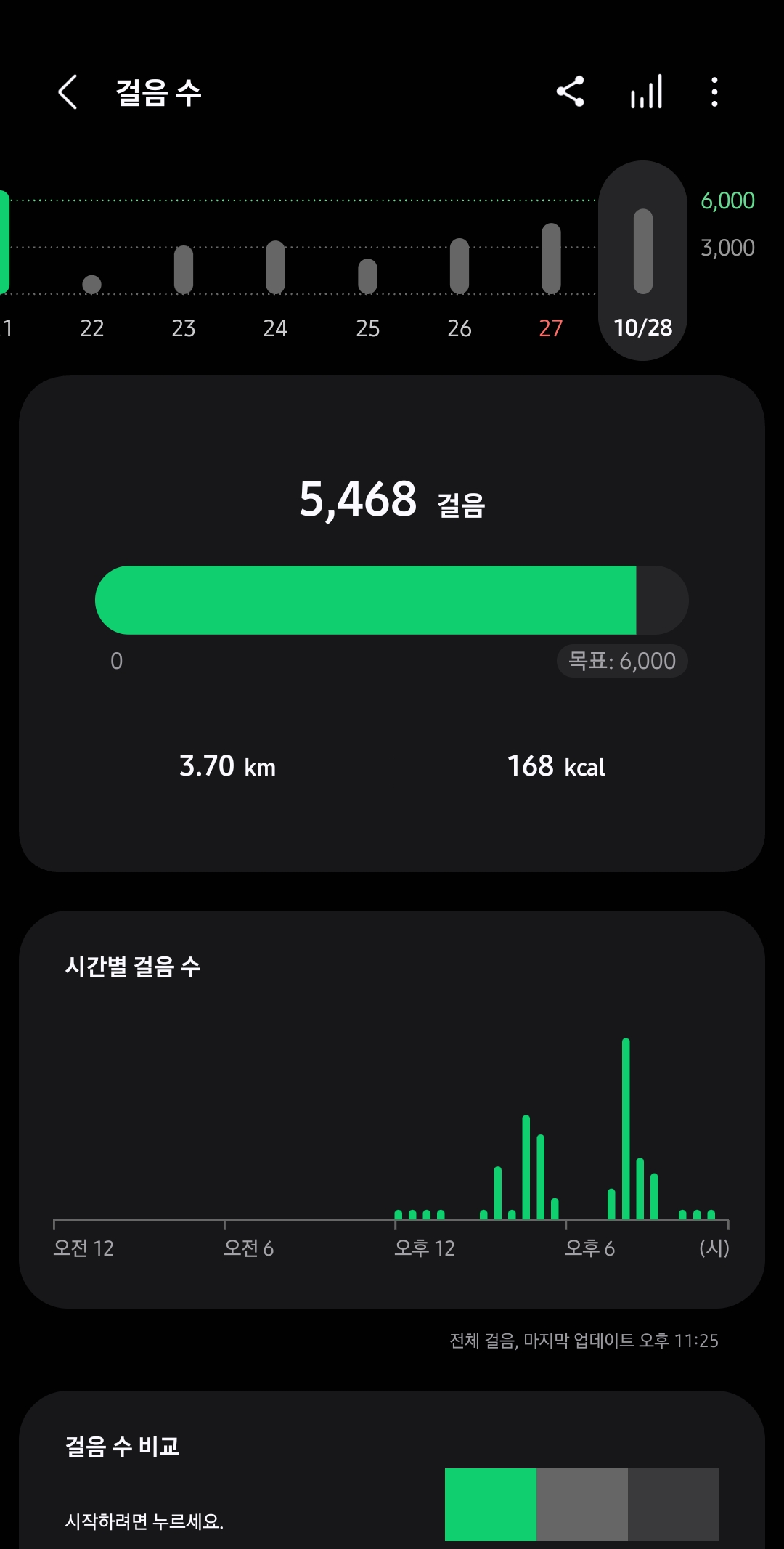Screen dimensions: 784x1549
Task: Select the 10/28 day bar
Action: coord(643,260)
